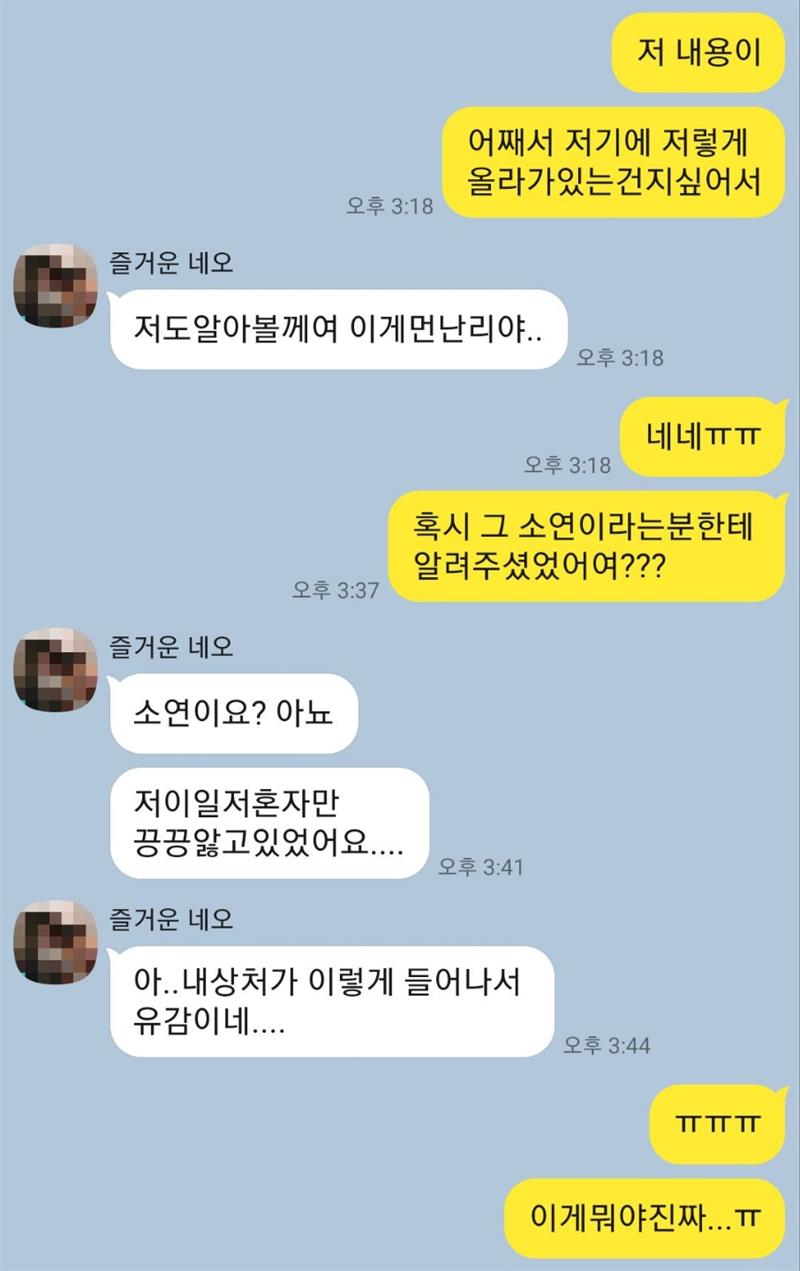Open 즐거운 네오's profile picture beside "저도알아볼께여" message
800x1271 pixels.
click(56, 286)
